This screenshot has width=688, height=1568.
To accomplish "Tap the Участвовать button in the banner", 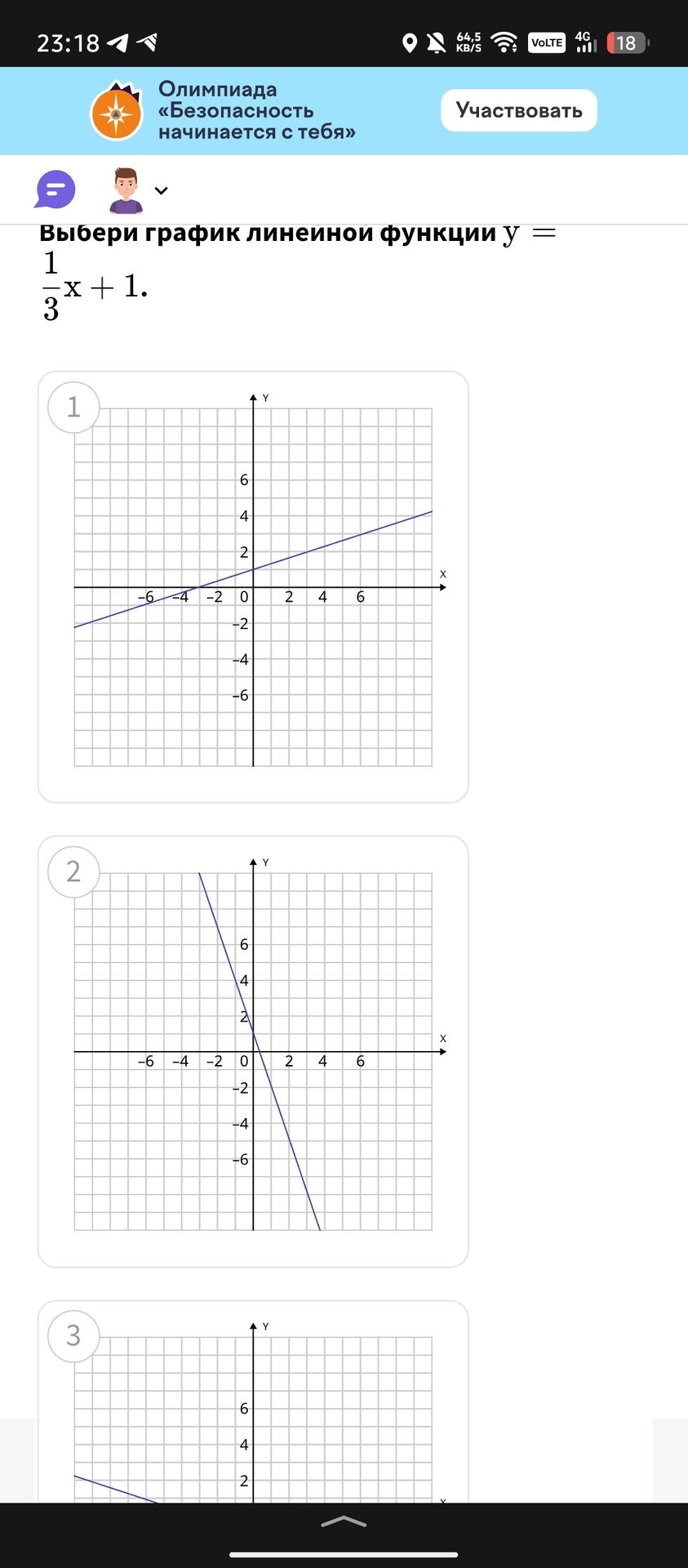I will click(x=519, y=110).
